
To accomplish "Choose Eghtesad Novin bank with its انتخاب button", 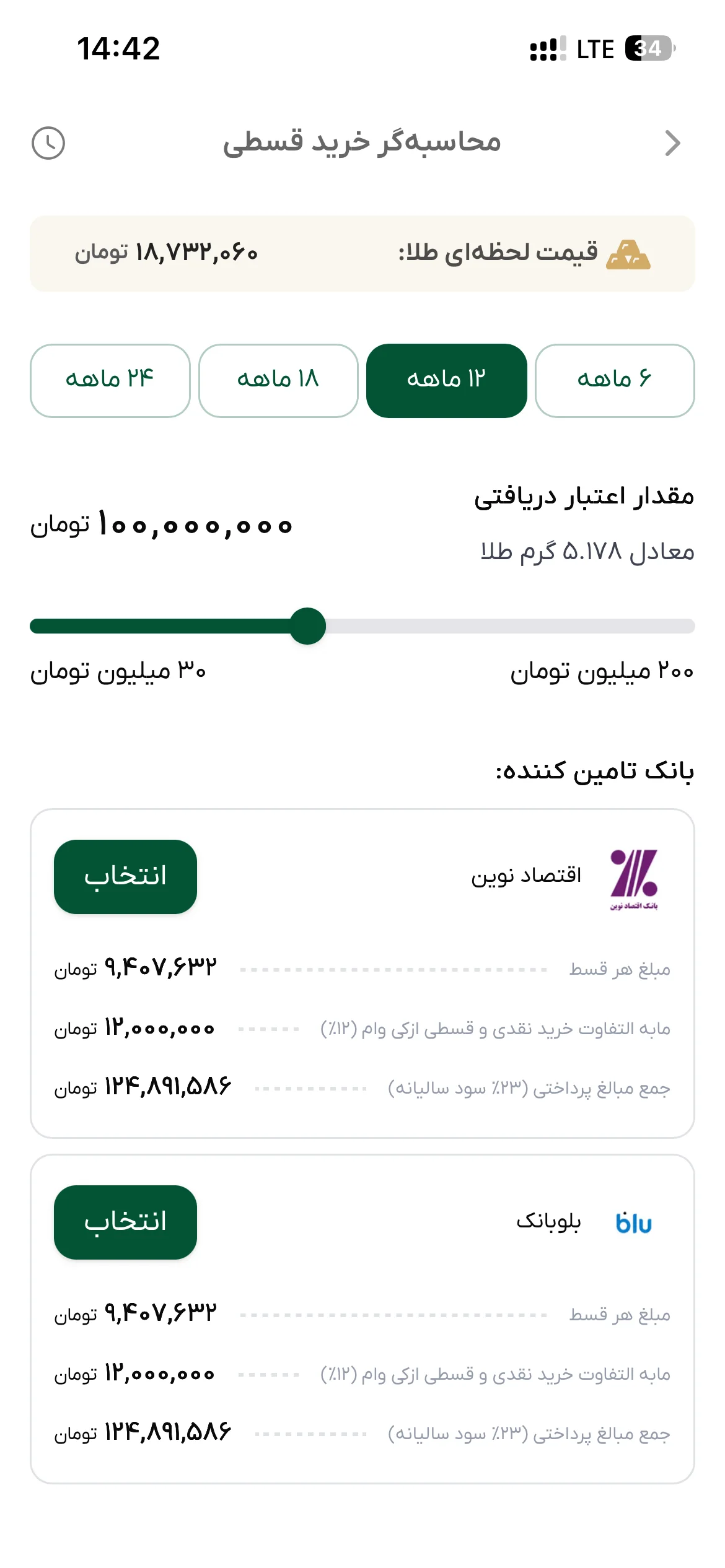I will pyautogui.click(x=125, y=877).
